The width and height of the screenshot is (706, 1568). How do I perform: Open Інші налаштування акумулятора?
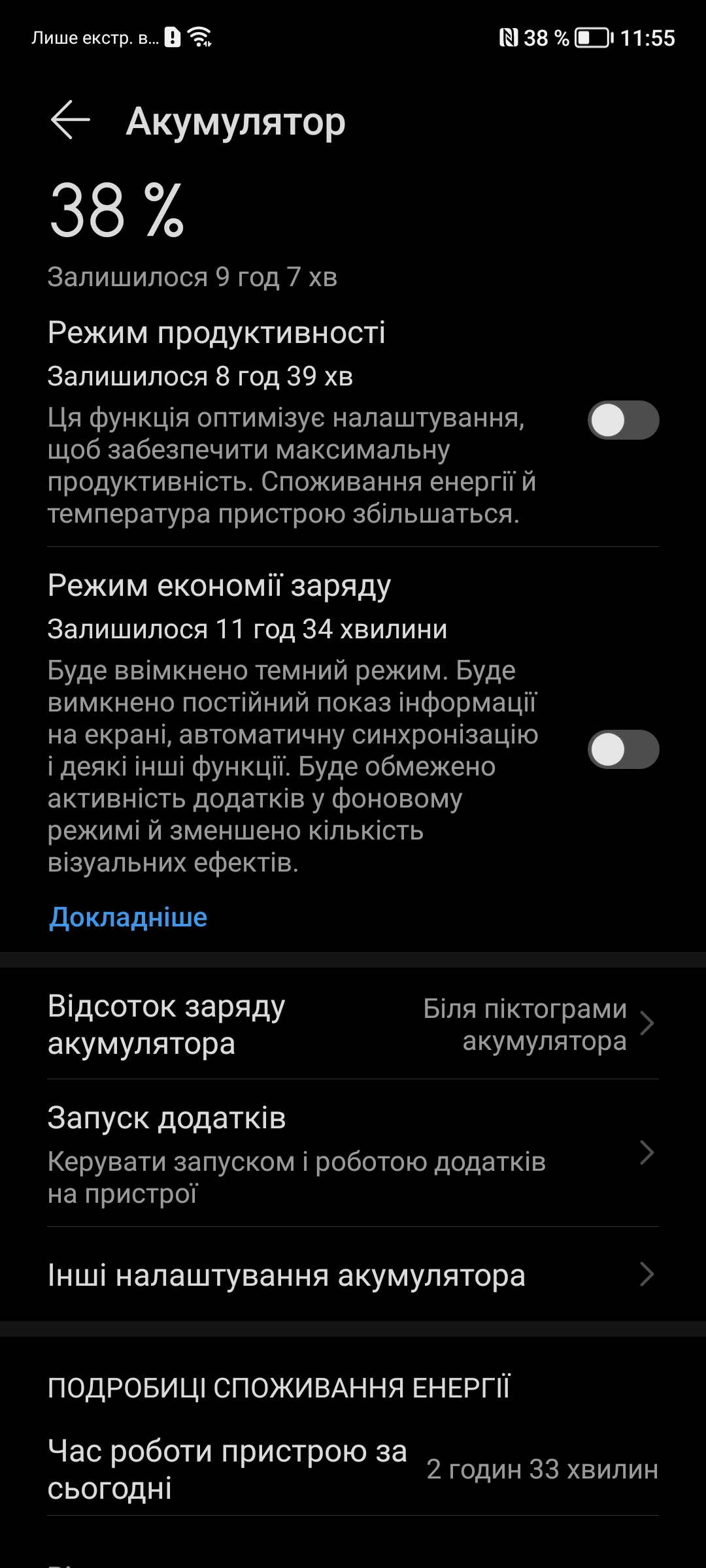pos(353,1275)
